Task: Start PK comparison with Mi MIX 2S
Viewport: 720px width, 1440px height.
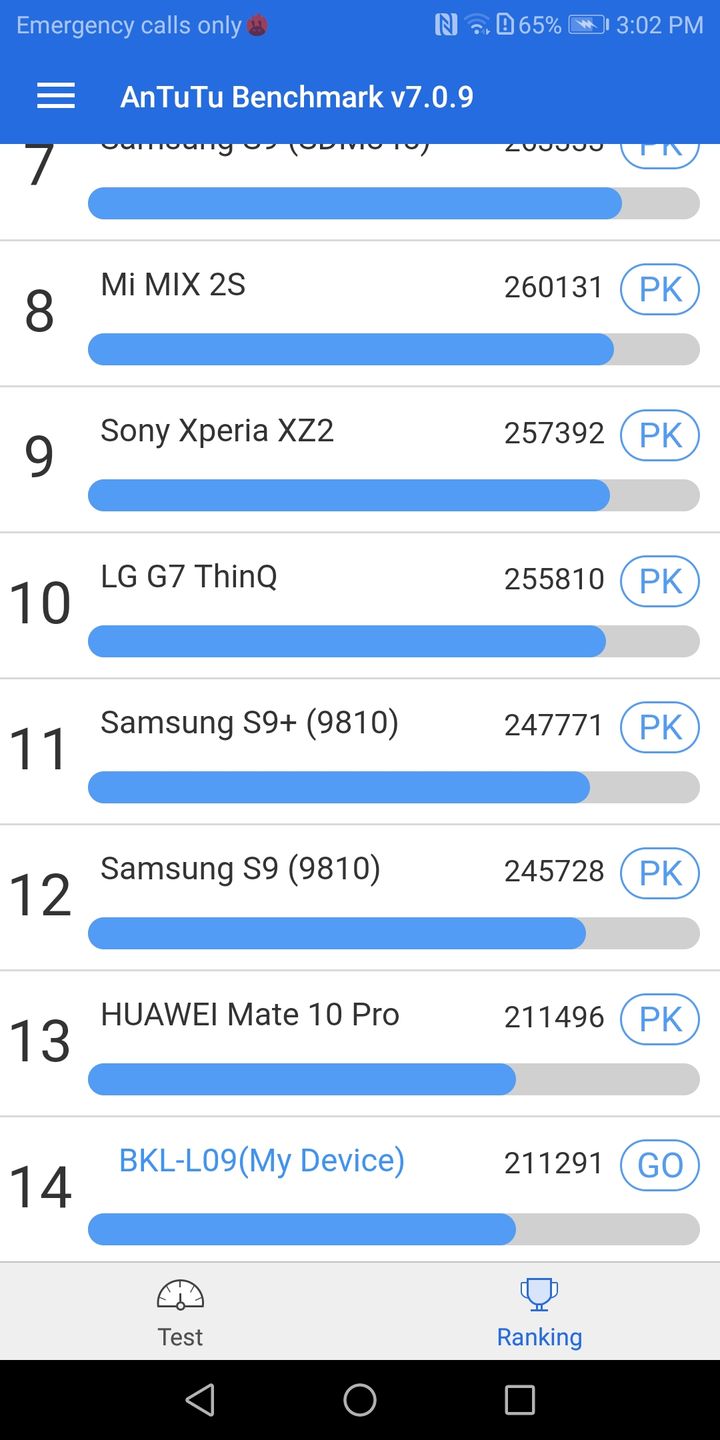Action: click(659, 289)
